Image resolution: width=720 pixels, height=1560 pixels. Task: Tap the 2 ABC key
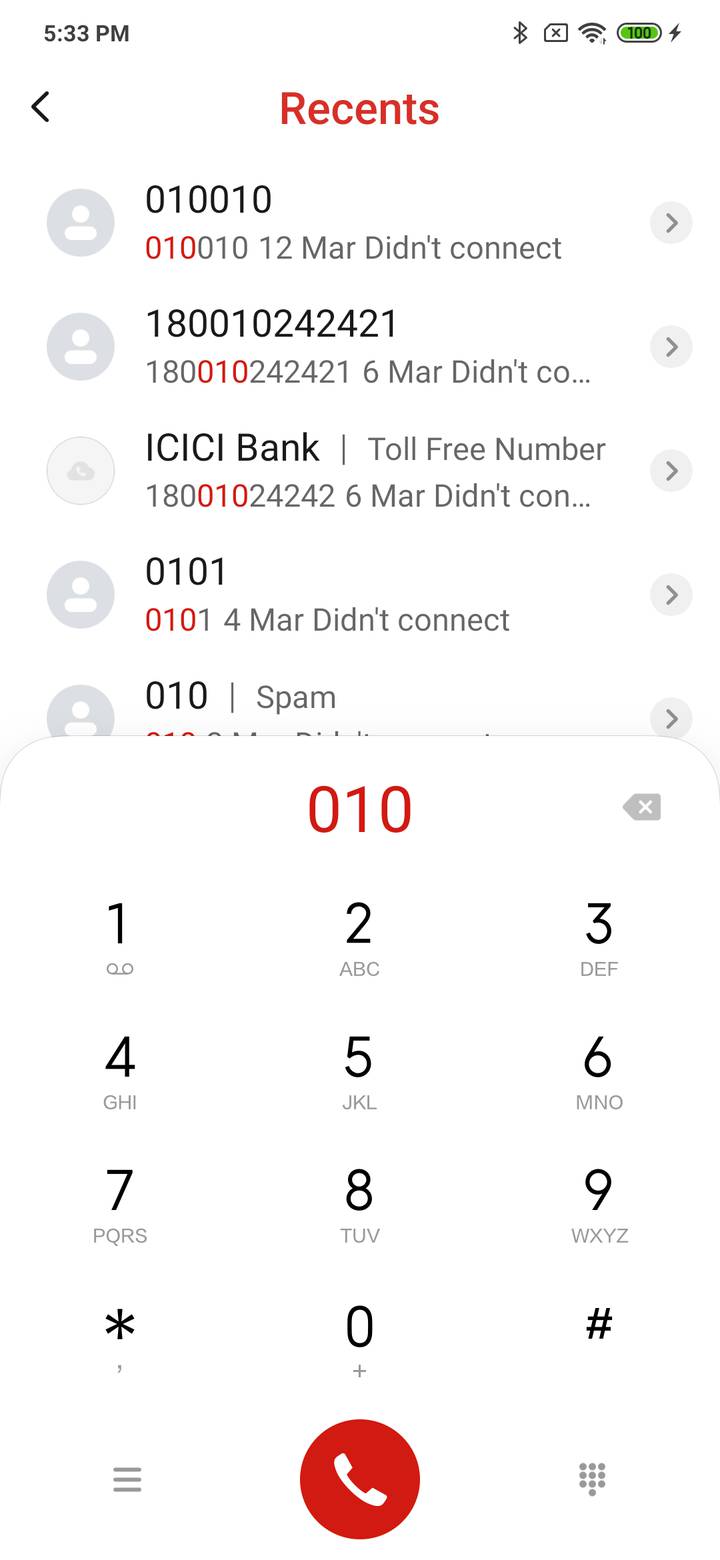coord(359,936)
